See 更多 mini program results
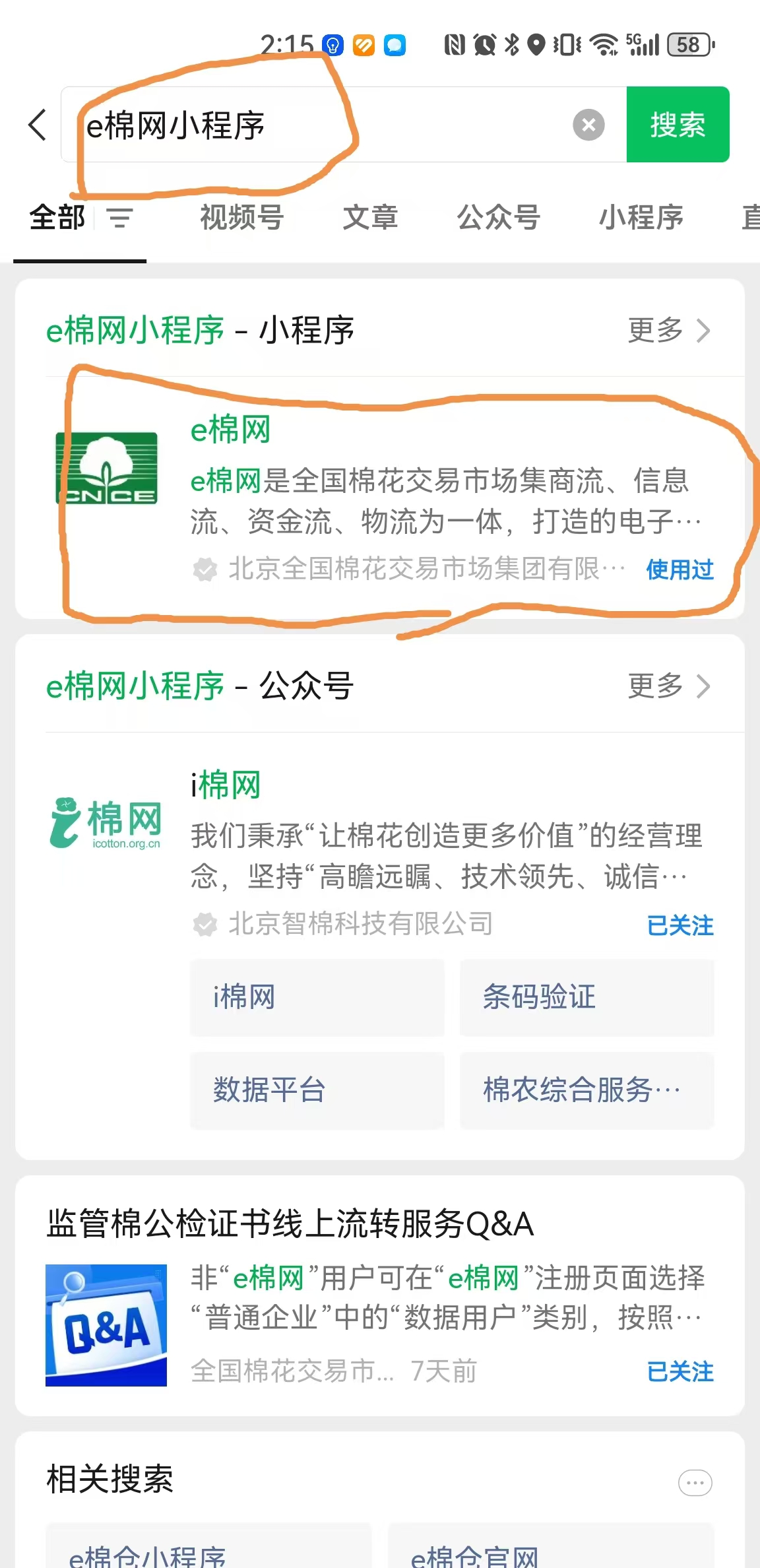760x1568 pixels. (669, 330)
